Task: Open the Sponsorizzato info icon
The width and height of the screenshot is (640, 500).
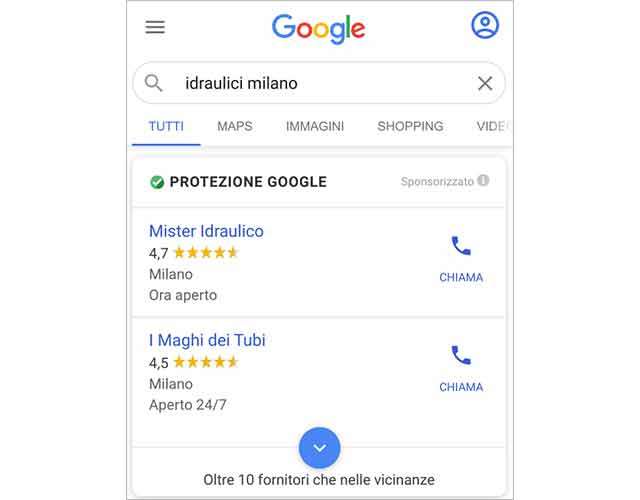Action: [x=484, y=181]
